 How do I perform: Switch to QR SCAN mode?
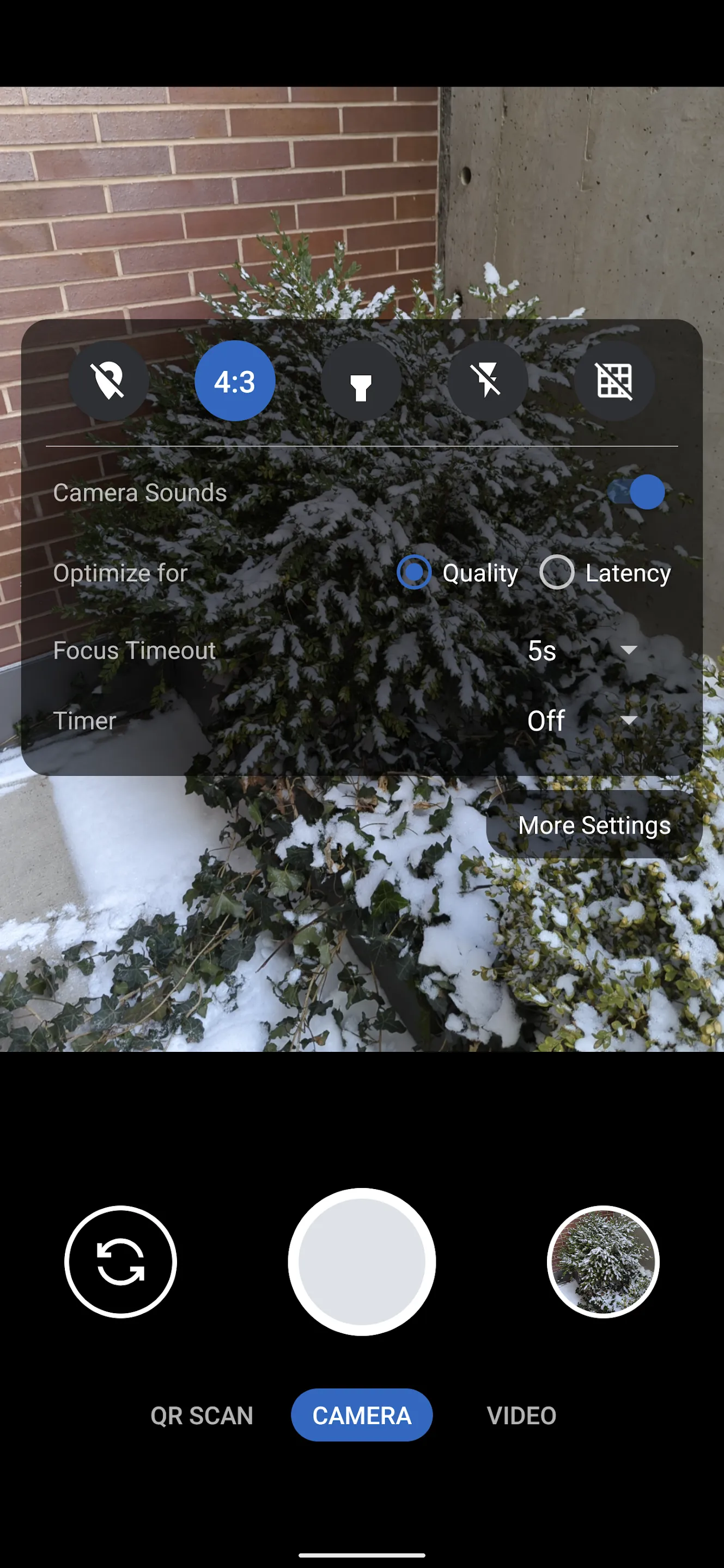click(202, 1415)
